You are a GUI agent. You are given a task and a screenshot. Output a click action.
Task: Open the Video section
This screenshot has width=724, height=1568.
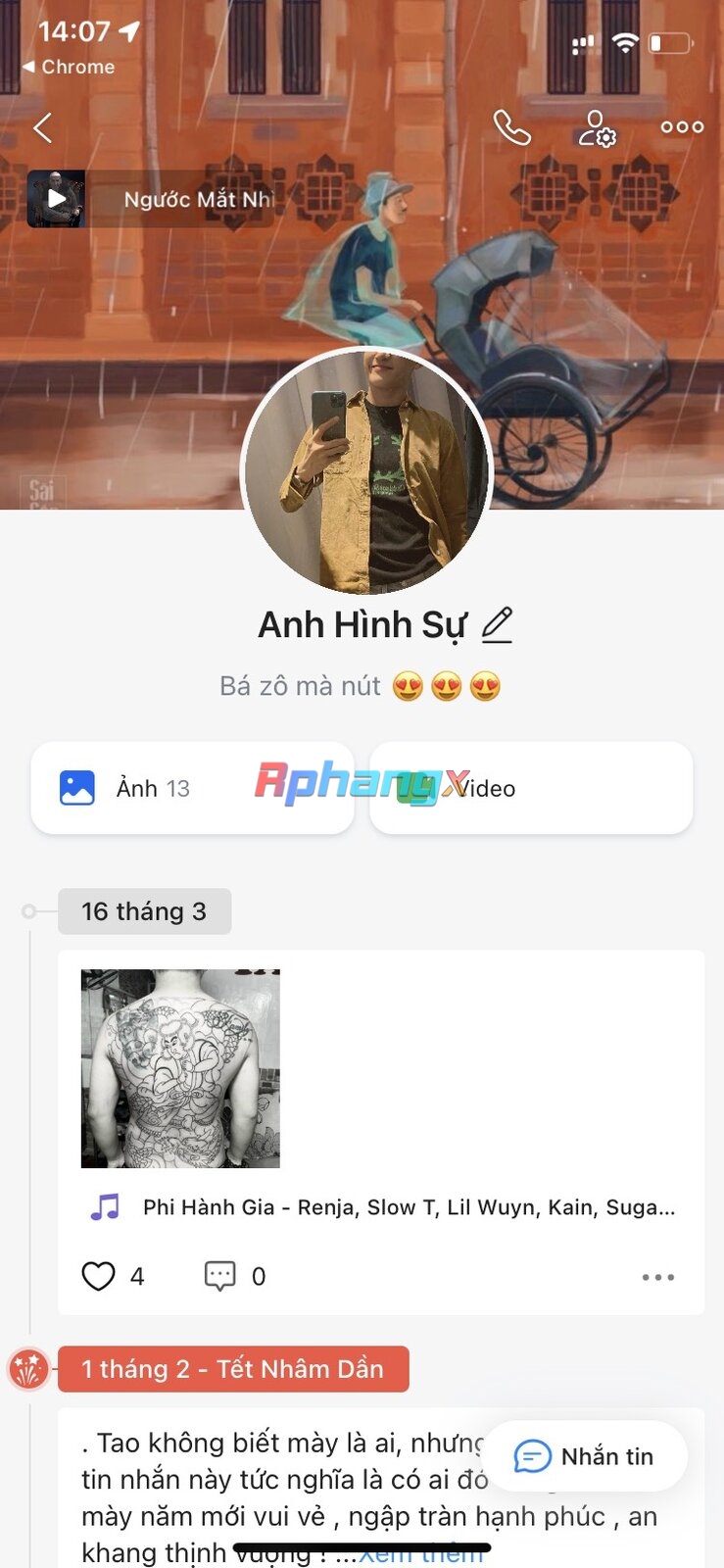point(531,788)
